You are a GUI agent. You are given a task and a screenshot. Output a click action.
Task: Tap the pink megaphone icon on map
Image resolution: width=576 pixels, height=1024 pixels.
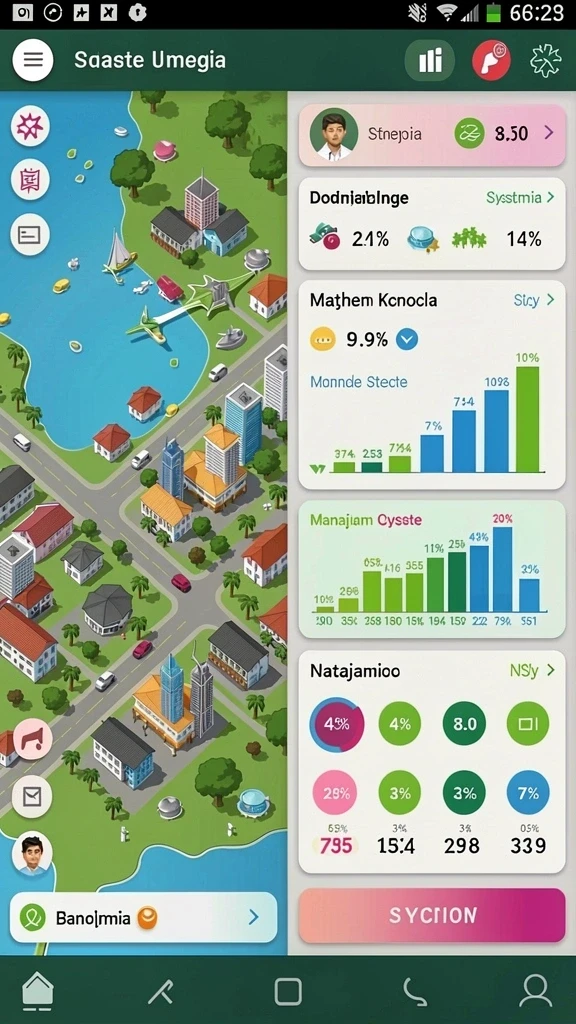pos(32,739)
